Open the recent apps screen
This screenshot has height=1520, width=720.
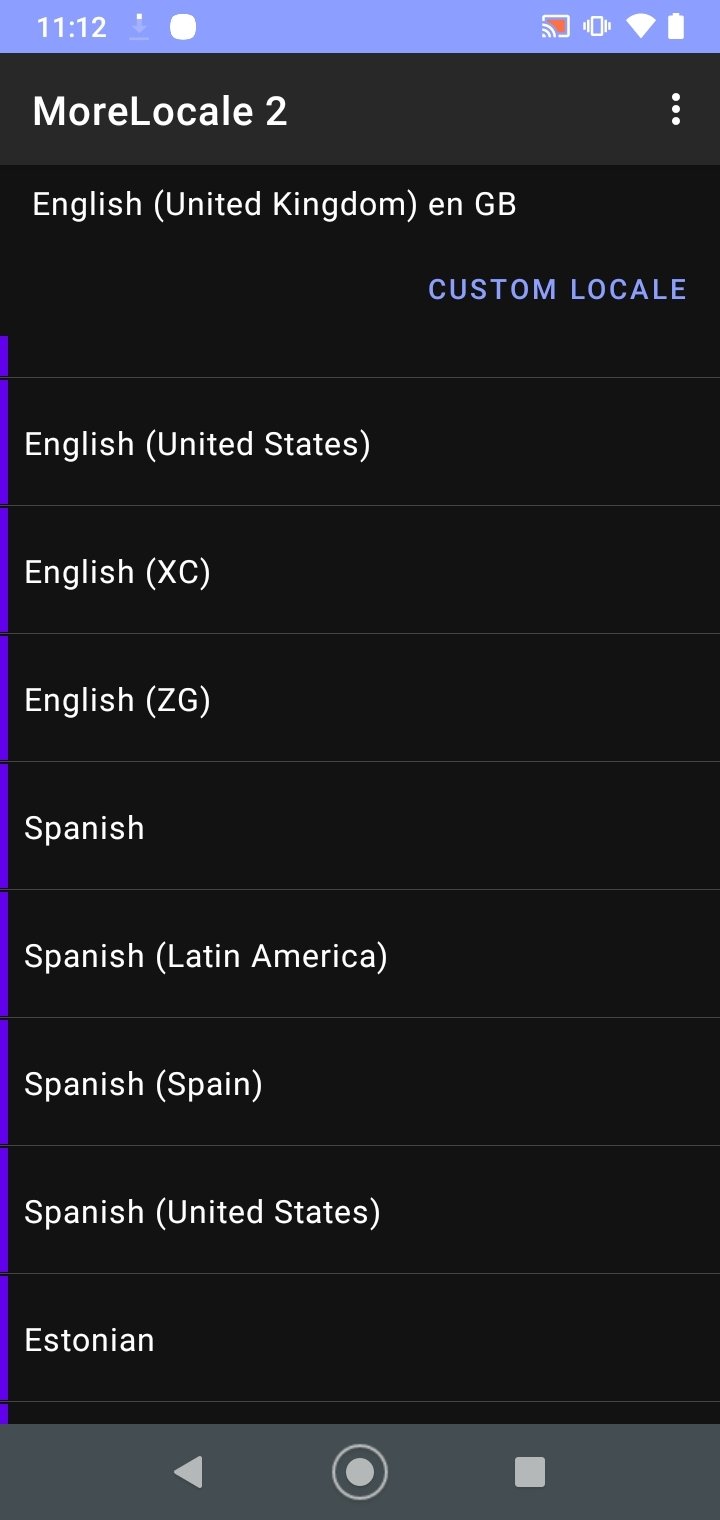point(529,1472)
